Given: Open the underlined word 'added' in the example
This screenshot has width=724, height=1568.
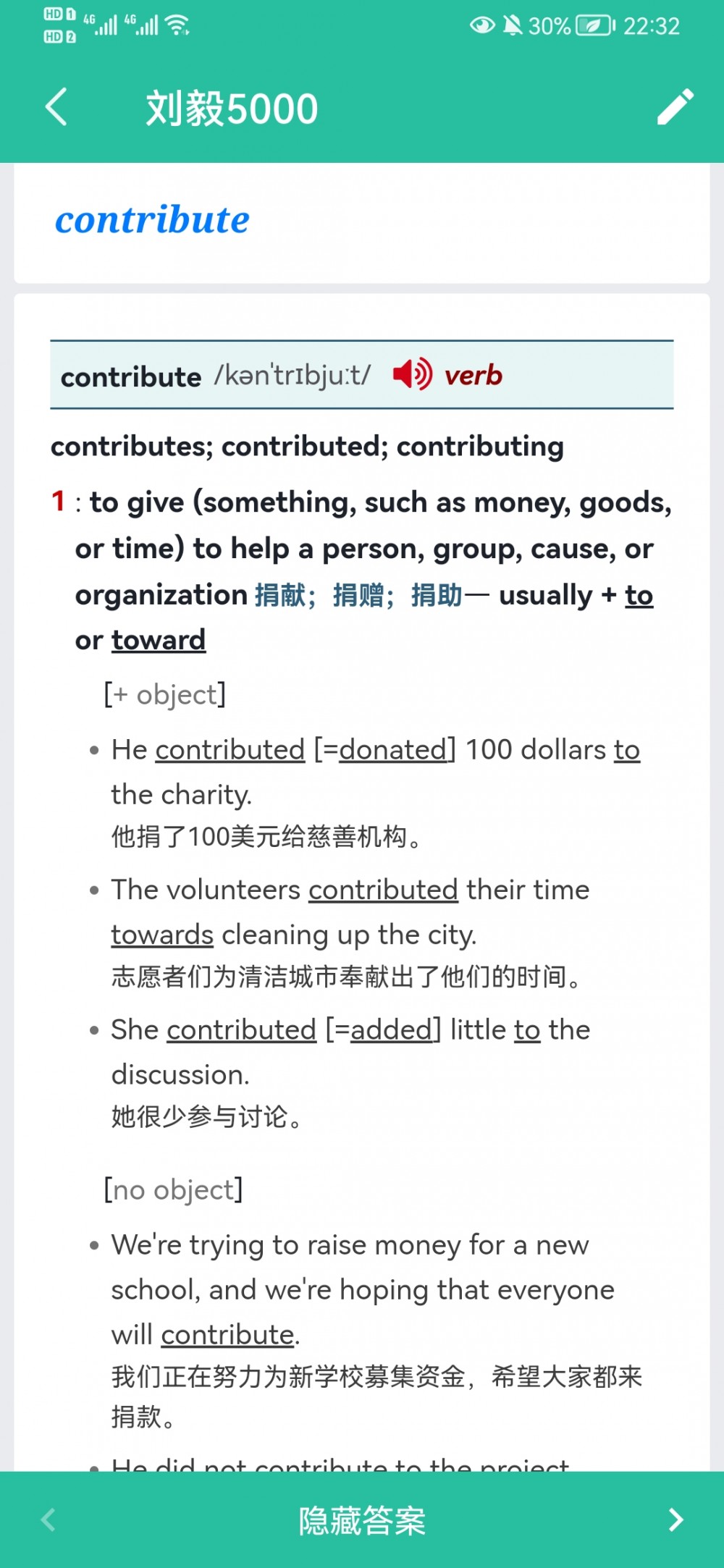Looking at the screenshot, I should point(391,1030).
